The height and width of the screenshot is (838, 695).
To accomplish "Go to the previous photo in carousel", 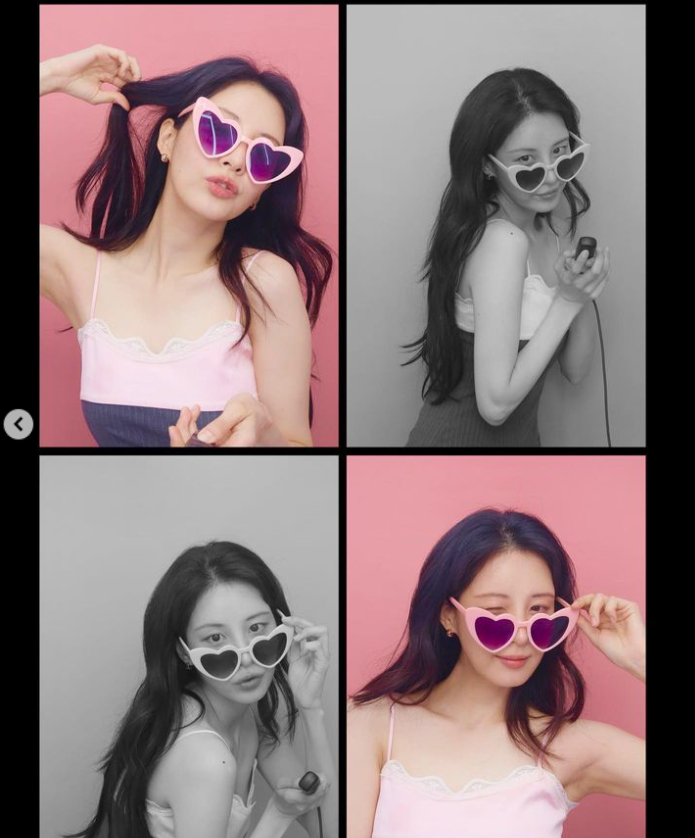I will pos(18,424).
